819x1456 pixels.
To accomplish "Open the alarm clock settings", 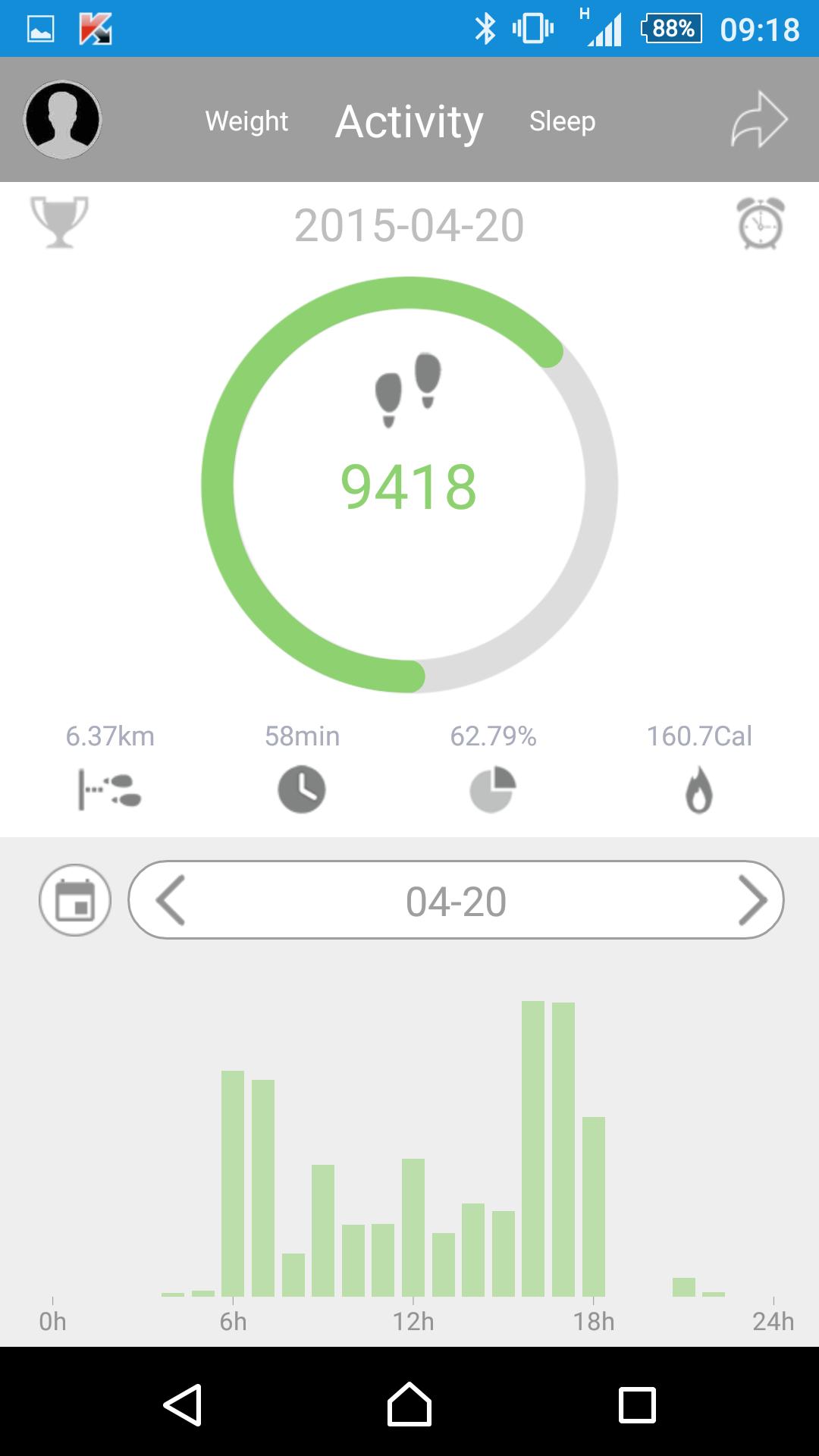I will point(761,223).
